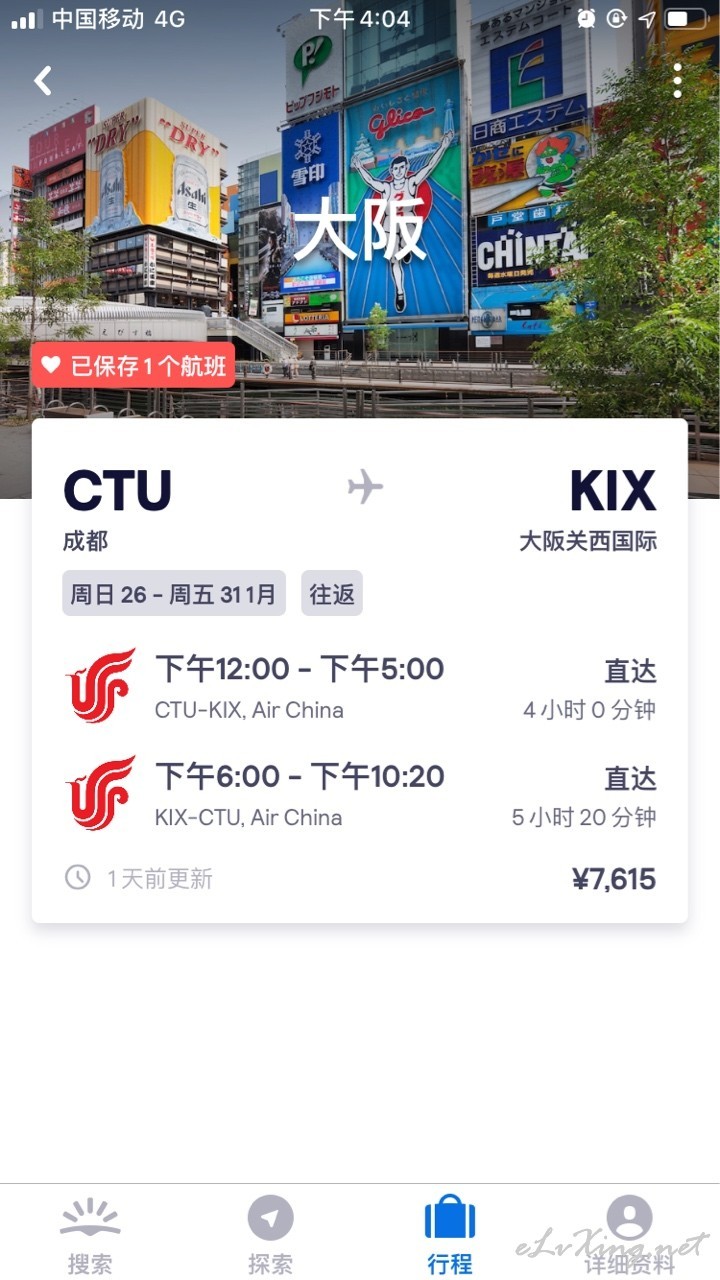Switch to the 探索 tab

270,1235
